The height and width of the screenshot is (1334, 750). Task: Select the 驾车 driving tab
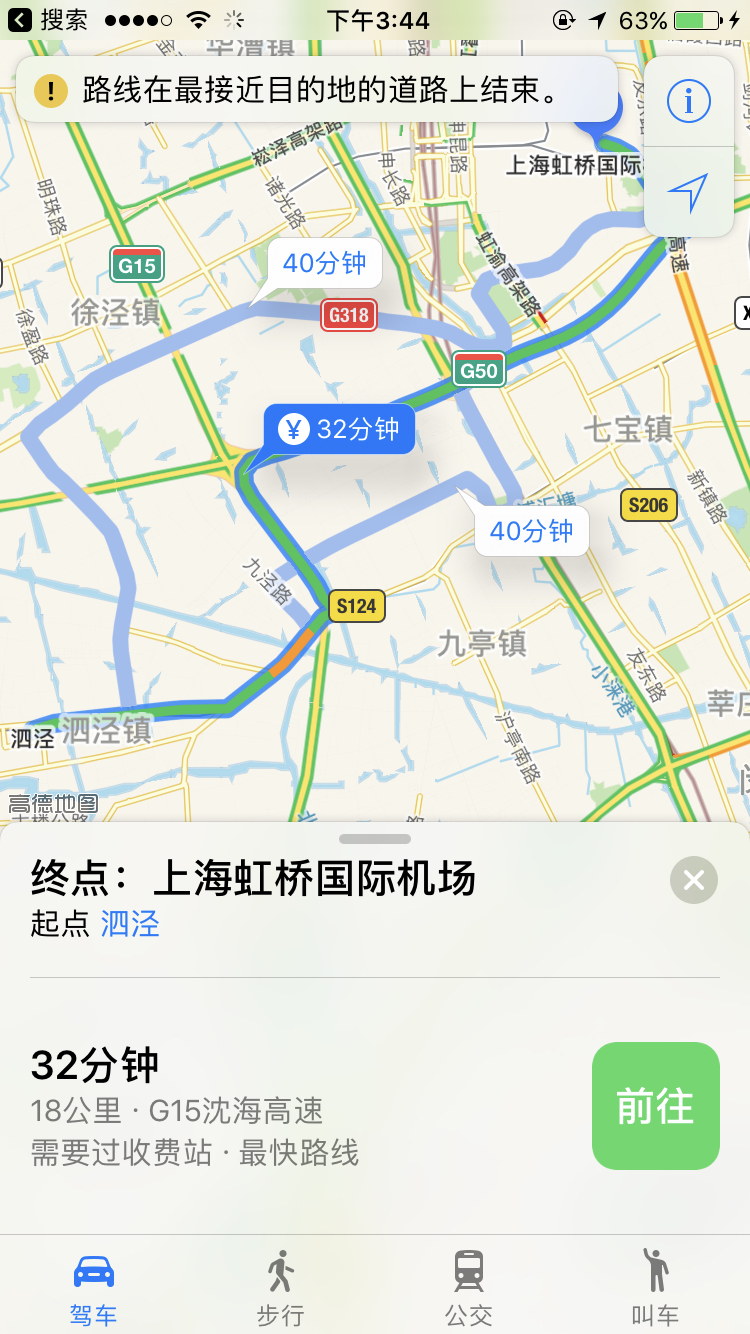pyautogui.click(x=94, y=1286)
